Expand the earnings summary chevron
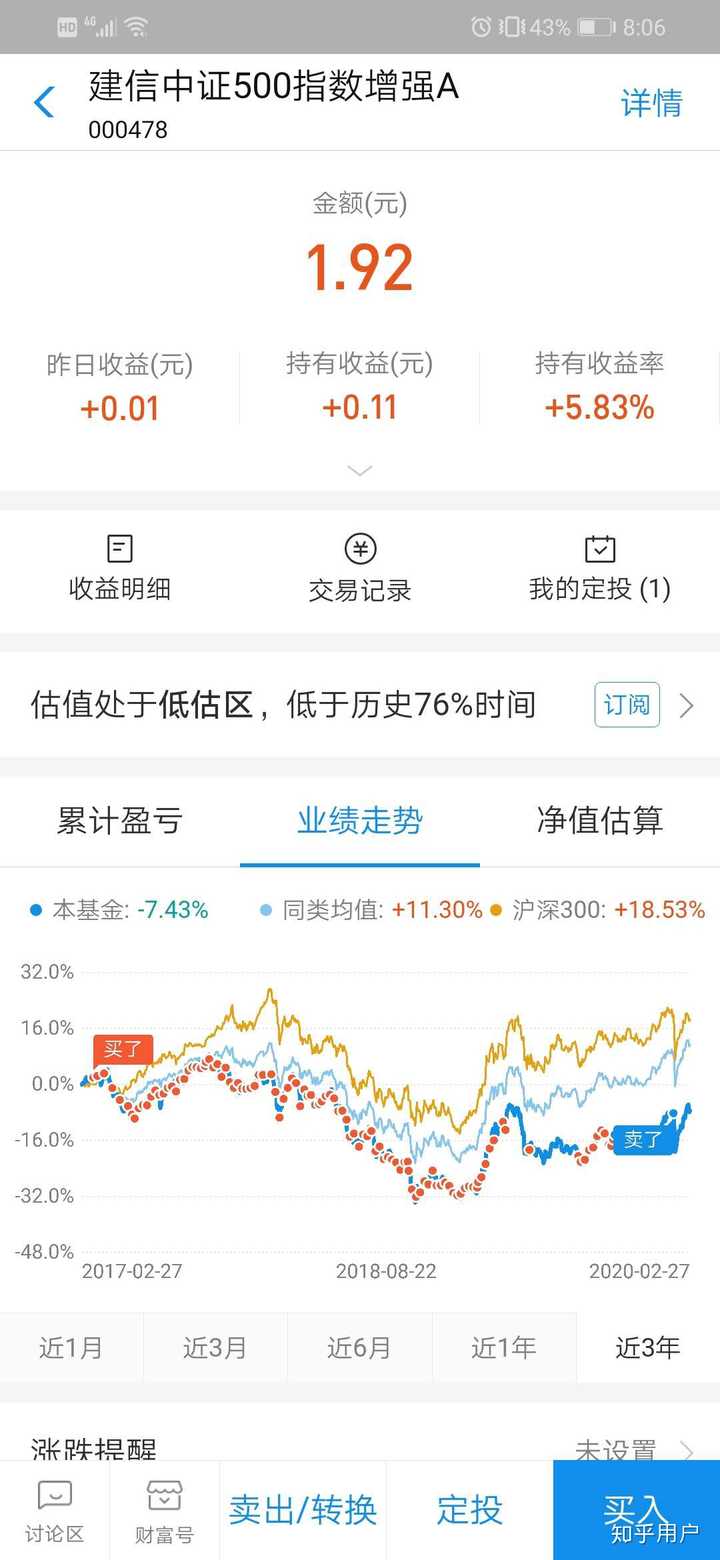 tap(360, 470)
